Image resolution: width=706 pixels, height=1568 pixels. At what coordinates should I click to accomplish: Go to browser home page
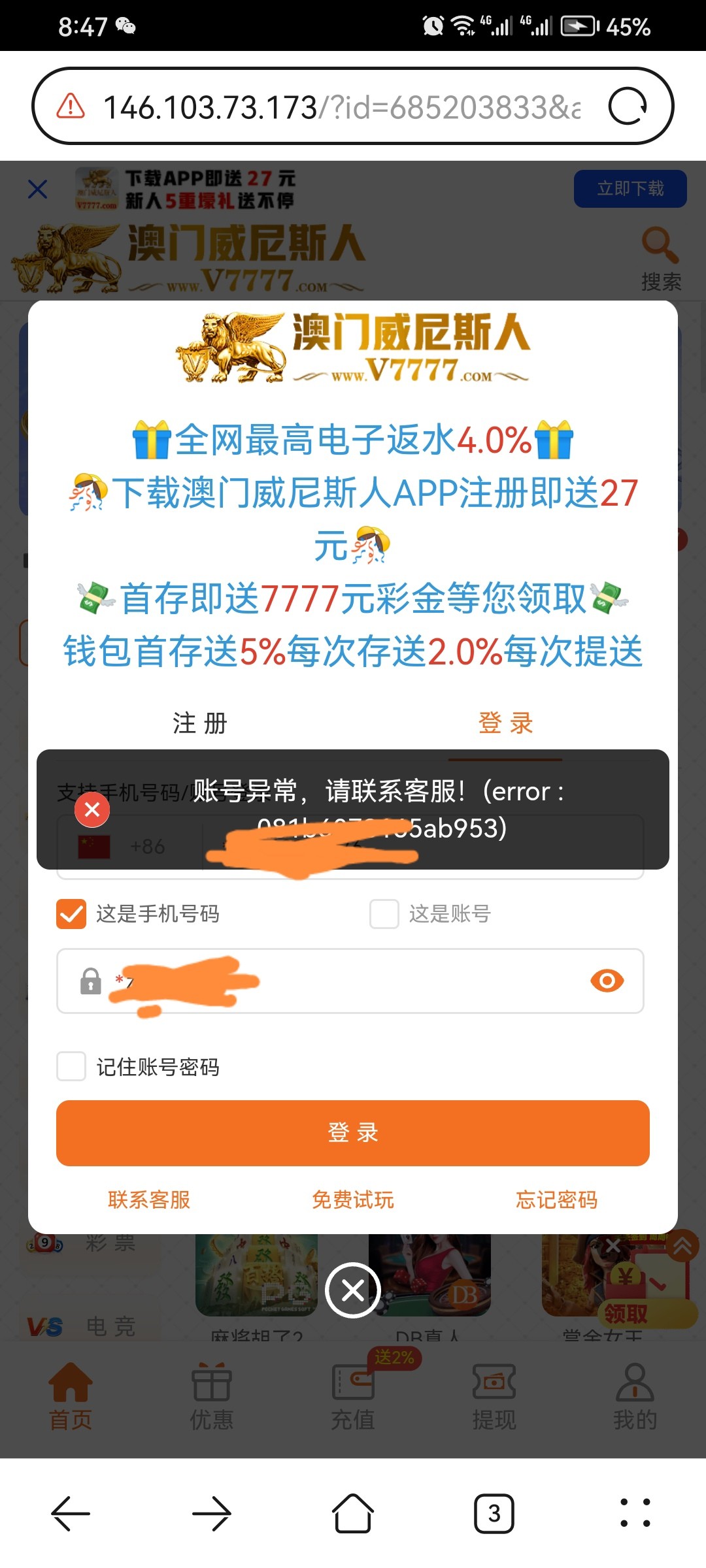[x=353, y=1513]
